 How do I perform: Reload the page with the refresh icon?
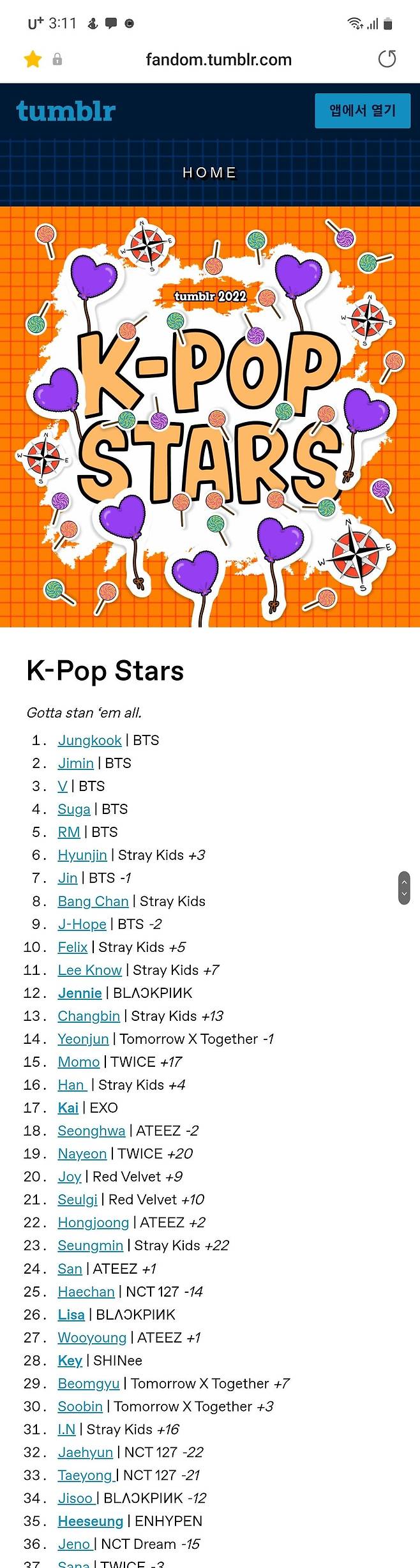(x=387, y=59)
